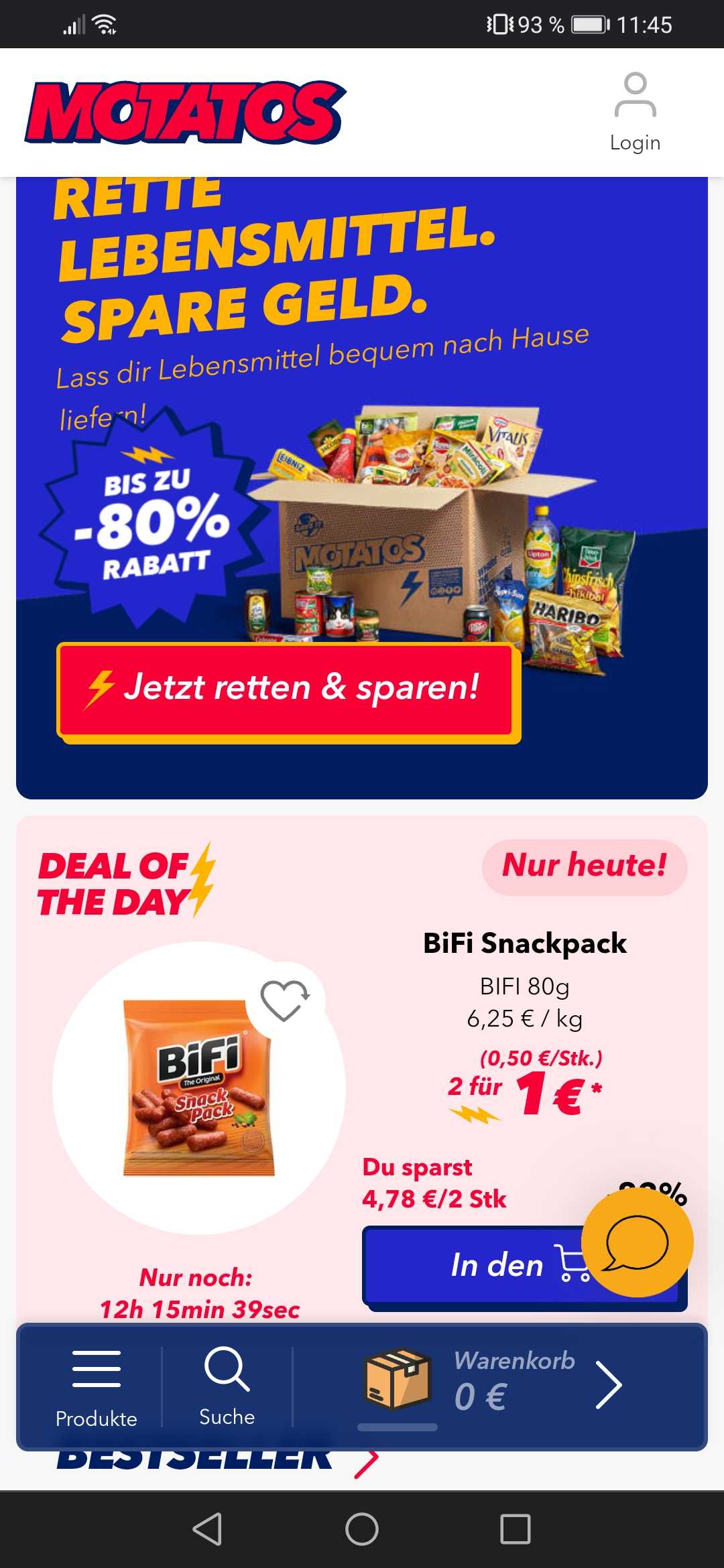Go to the system home screen
Viewport: 724px width, 1568px height.
click(x=362, y=1529)
